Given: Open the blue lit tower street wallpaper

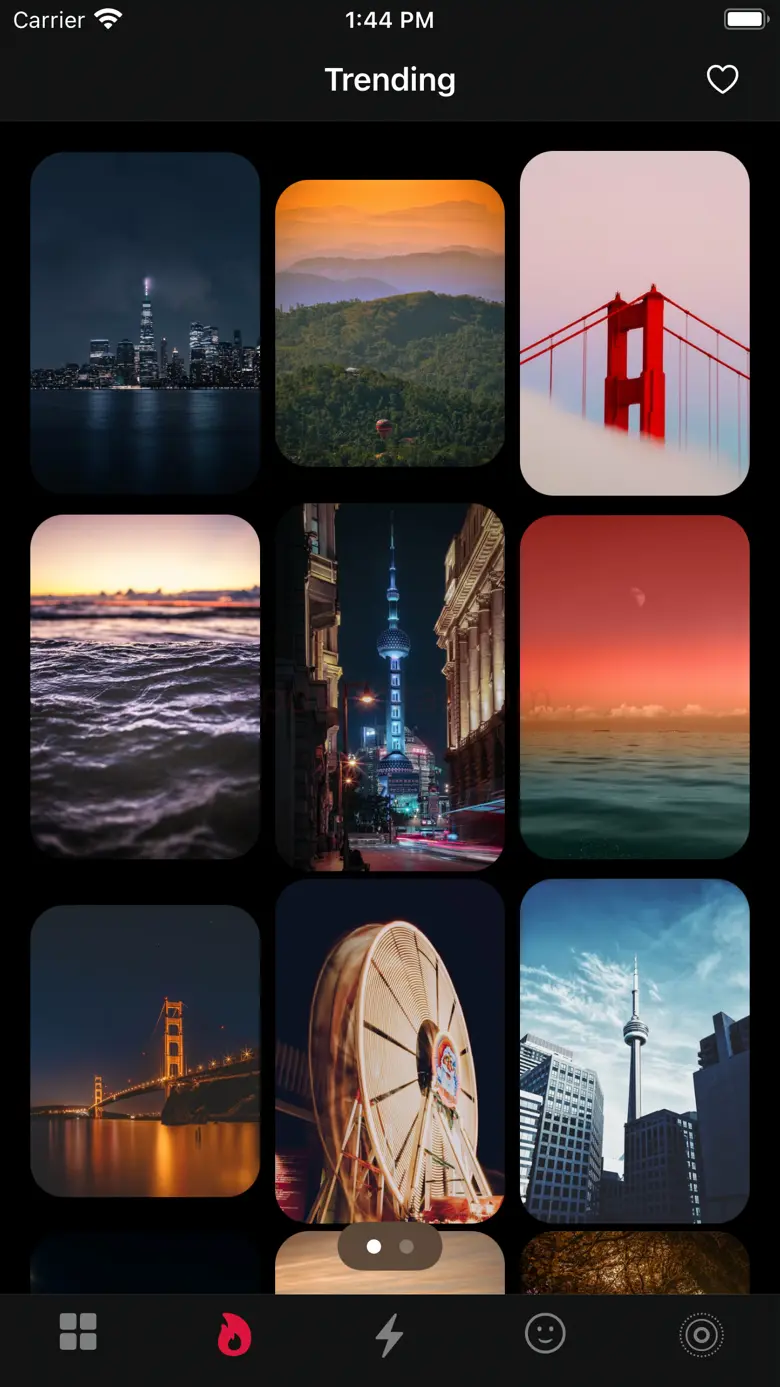Looking at the screenshot, I should tap(390, 687).
